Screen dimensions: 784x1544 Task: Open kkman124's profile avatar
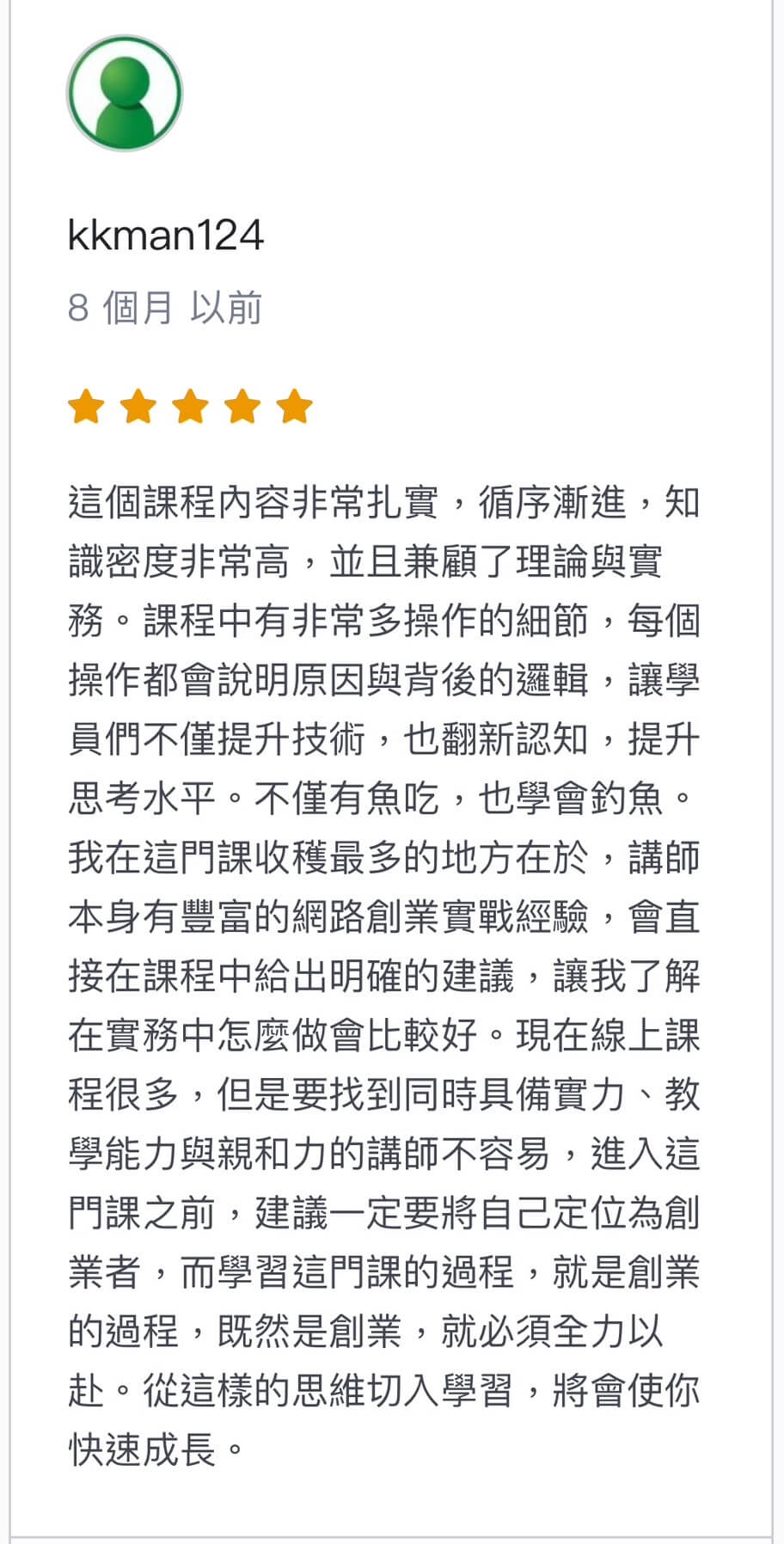click(125, 94)
